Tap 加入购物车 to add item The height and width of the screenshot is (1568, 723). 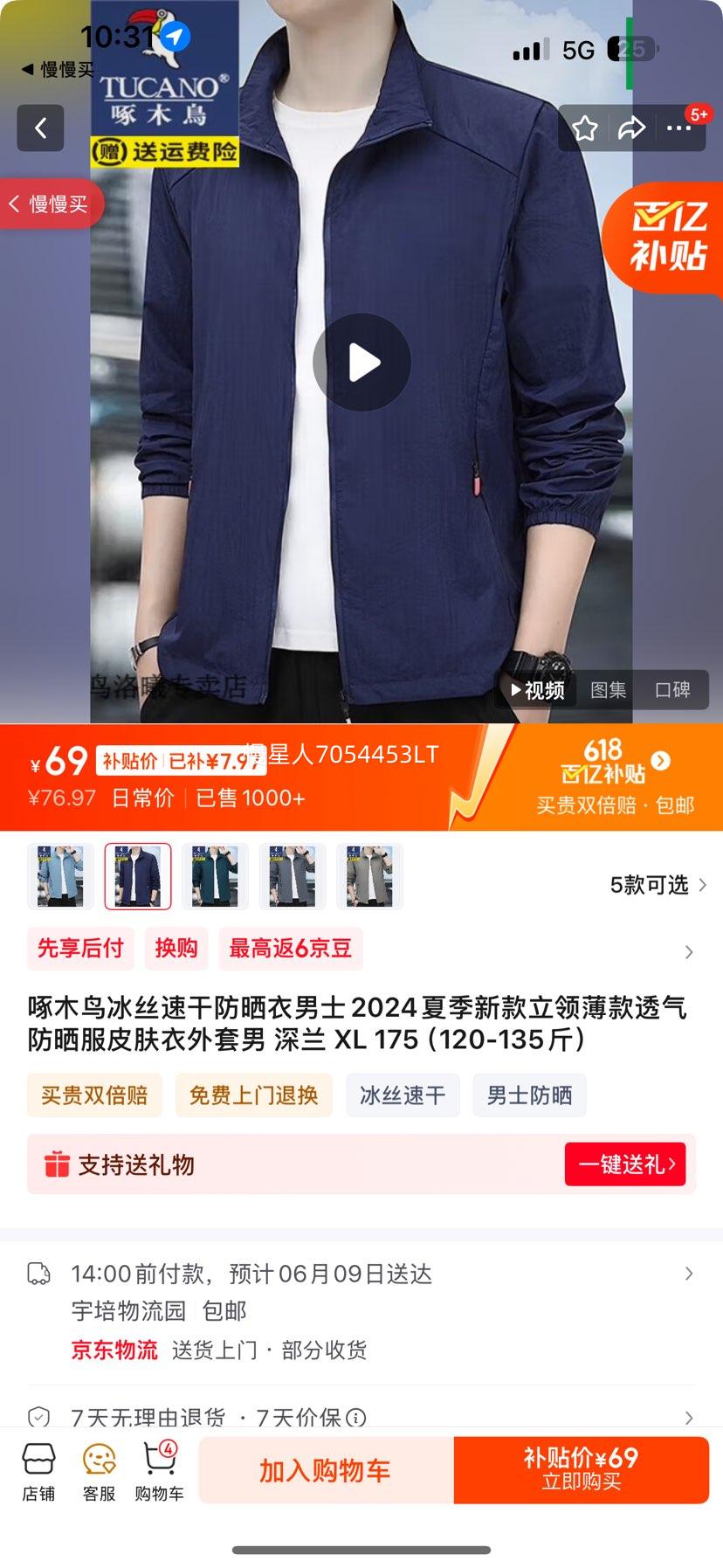pyautogui.click(x=325, y=1470)
